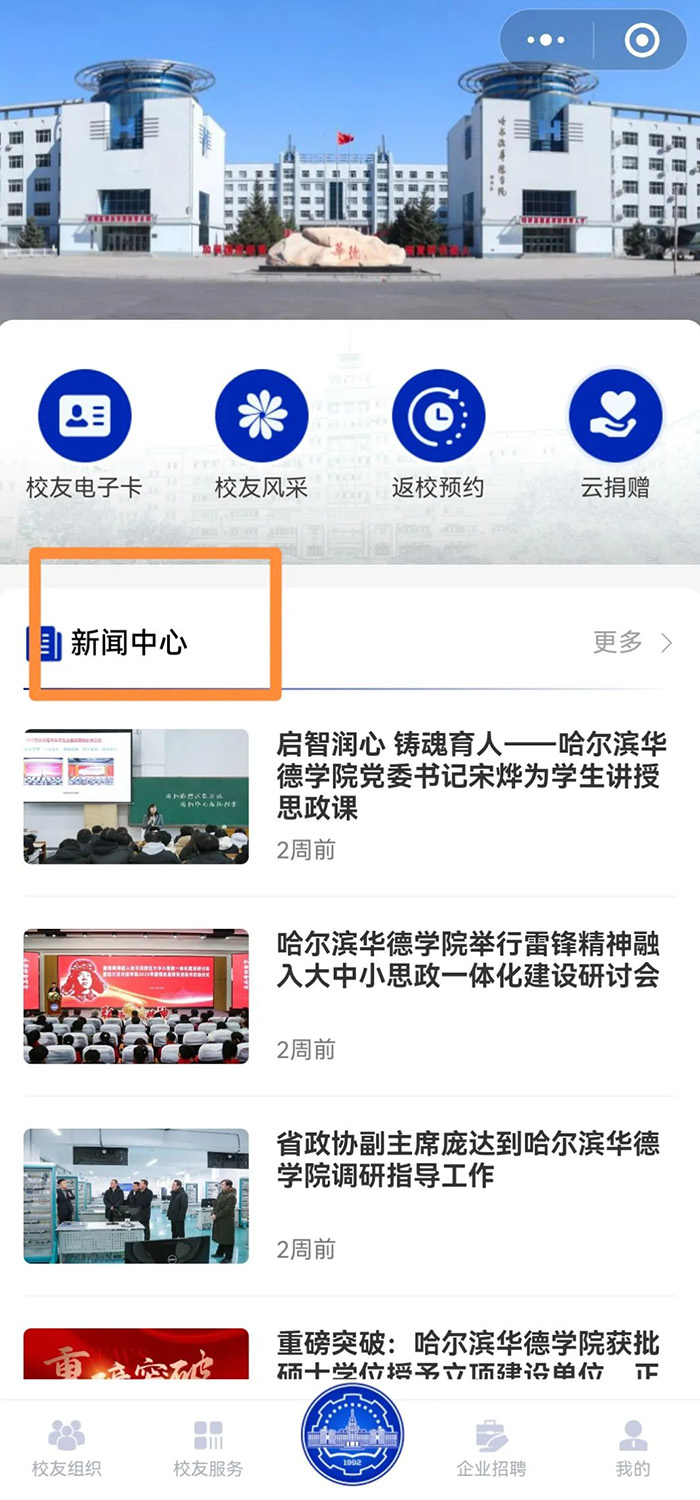
Task: Open the article about 省政协副主席庞达调研
Action: (468, 1160)
